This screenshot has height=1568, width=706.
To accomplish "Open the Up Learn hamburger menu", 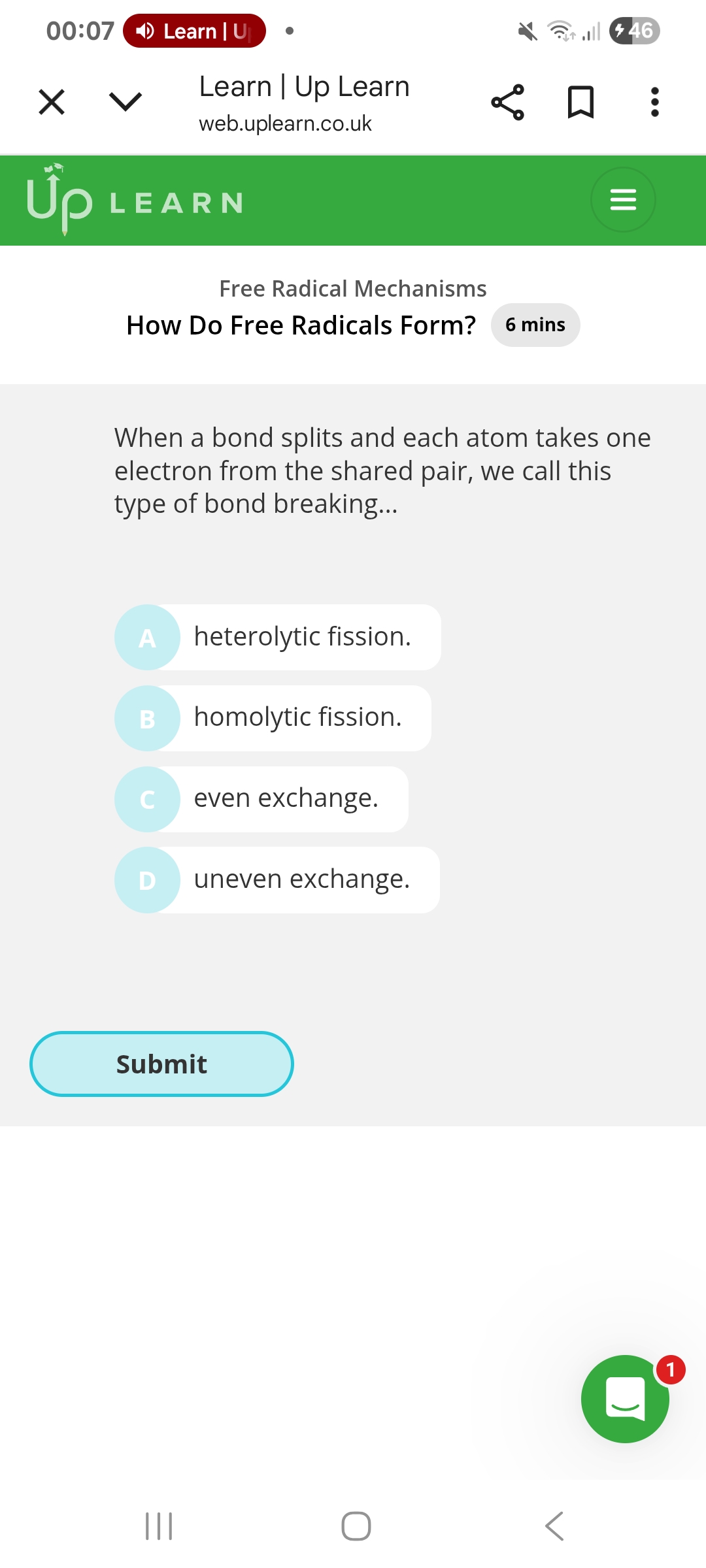I will tap(623, 199).
